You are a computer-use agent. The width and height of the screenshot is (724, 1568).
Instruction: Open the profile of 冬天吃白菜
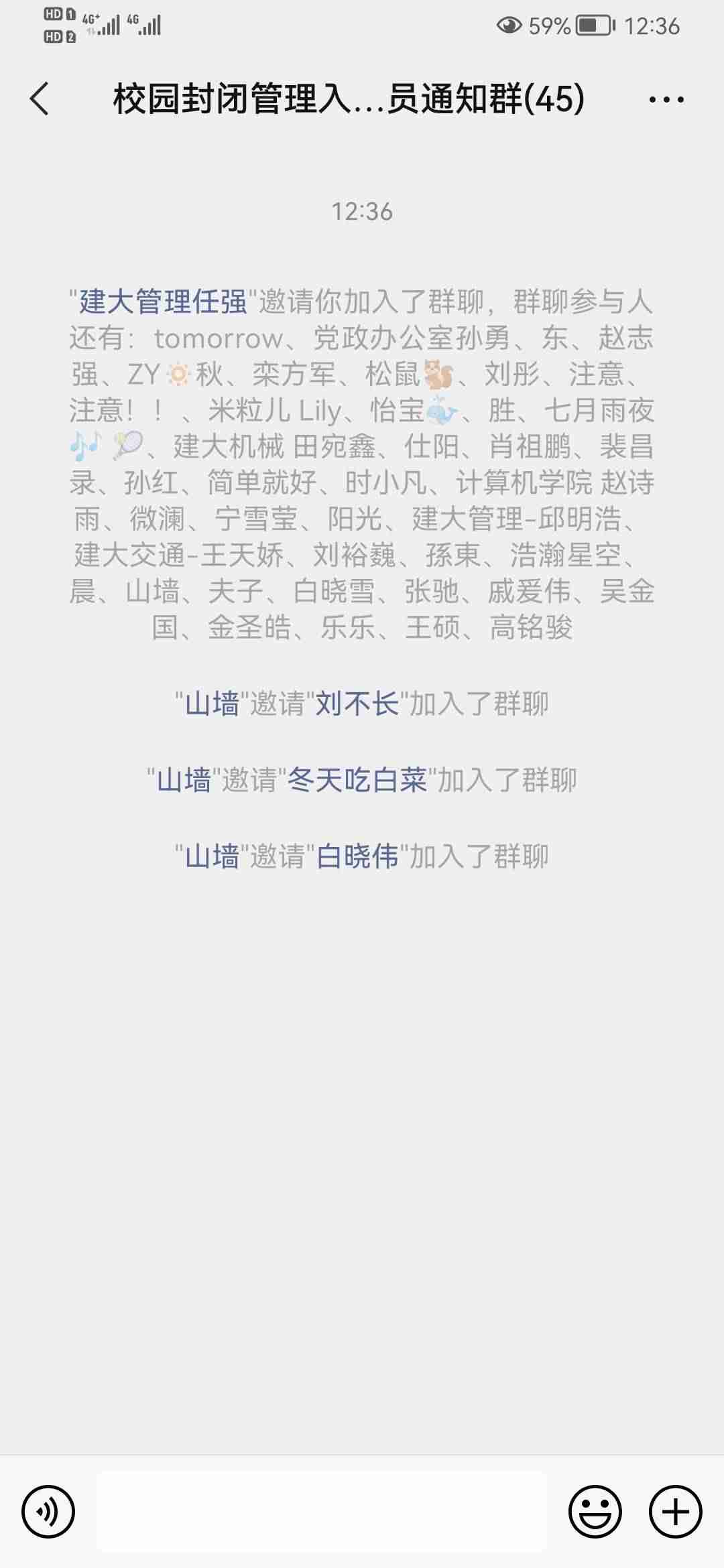coord(357,781)
